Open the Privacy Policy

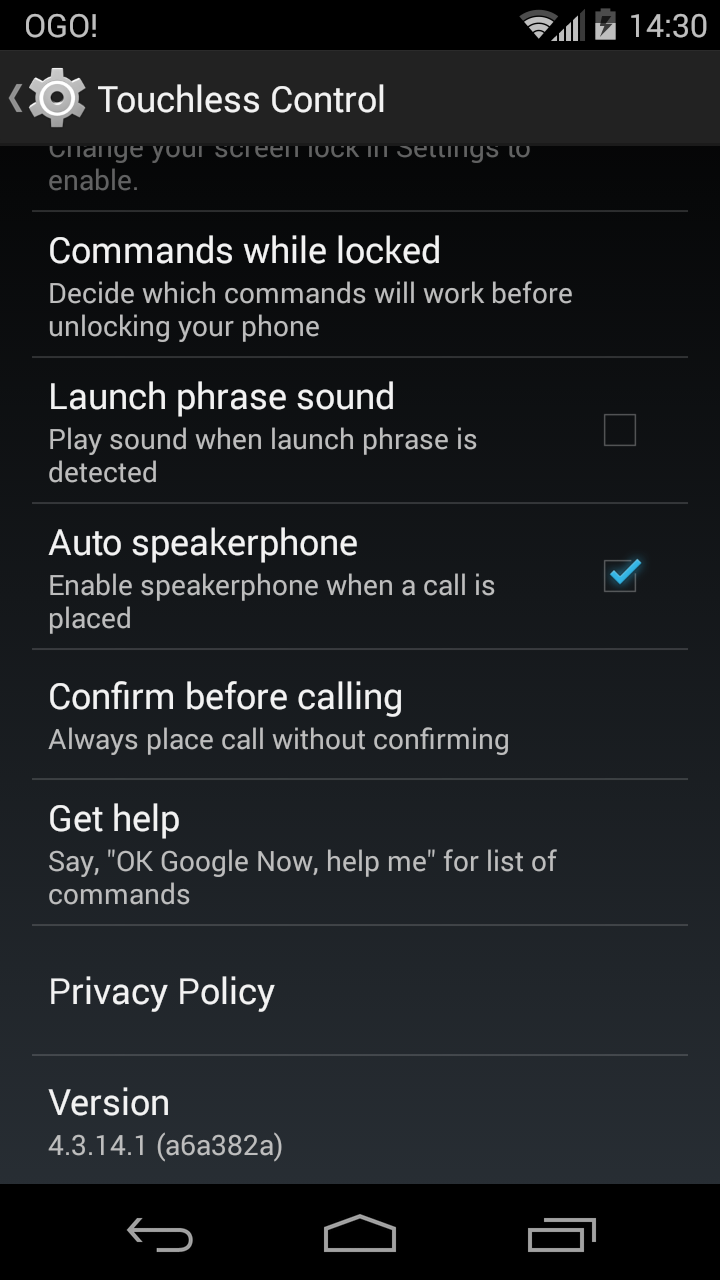[x=360, y=990]
